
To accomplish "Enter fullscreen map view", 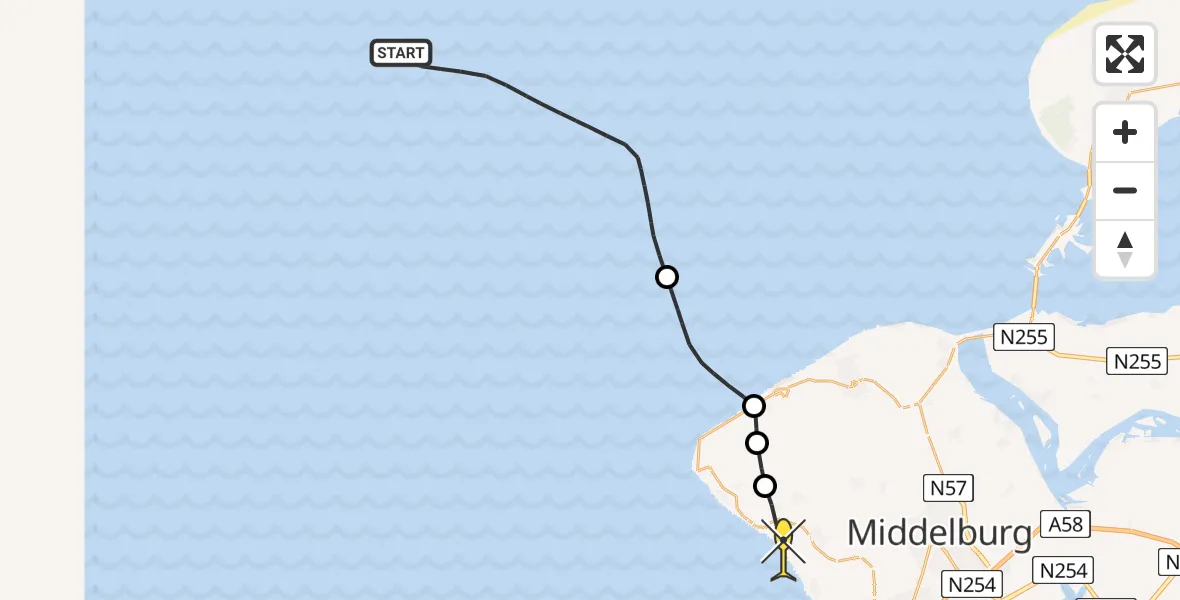I will [1125, 54].
